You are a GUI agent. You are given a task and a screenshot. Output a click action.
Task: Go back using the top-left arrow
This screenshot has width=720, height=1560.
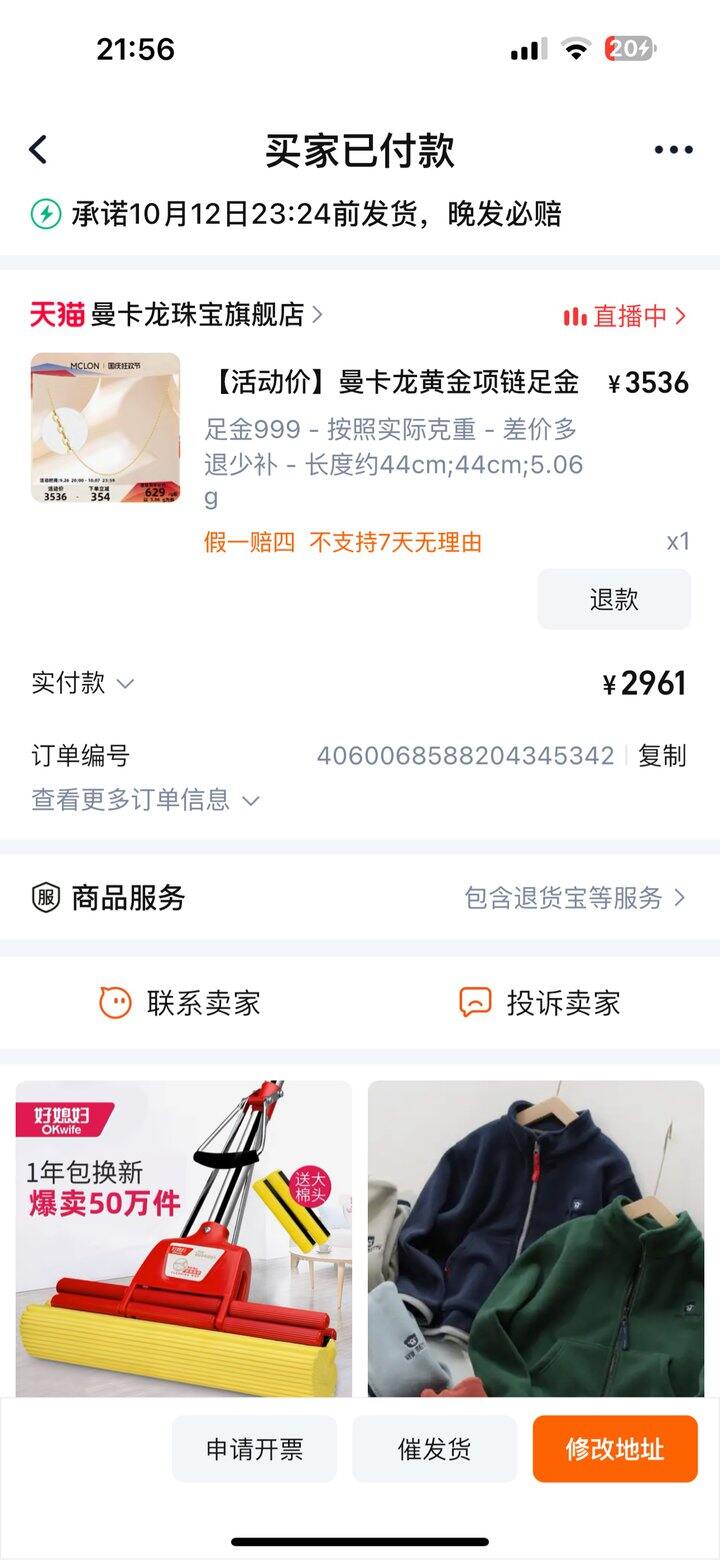coord(38,150)
